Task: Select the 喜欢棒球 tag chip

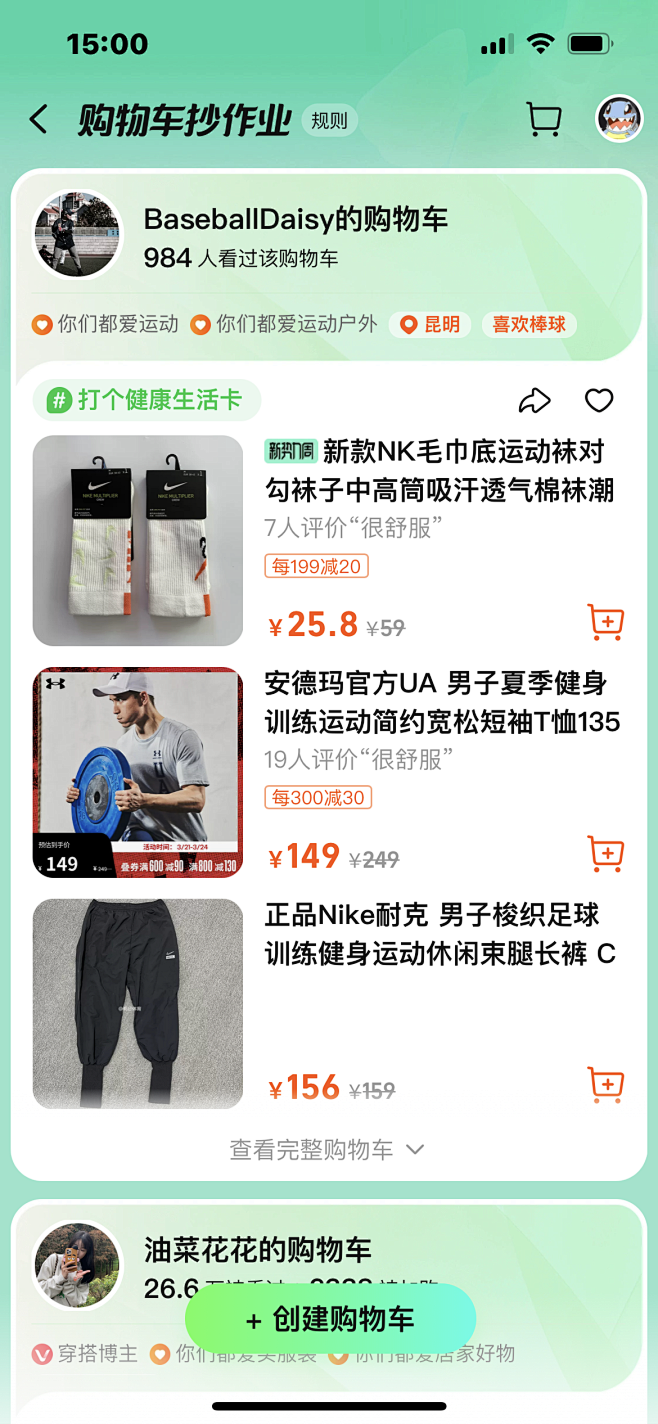Action: (529, 324)
